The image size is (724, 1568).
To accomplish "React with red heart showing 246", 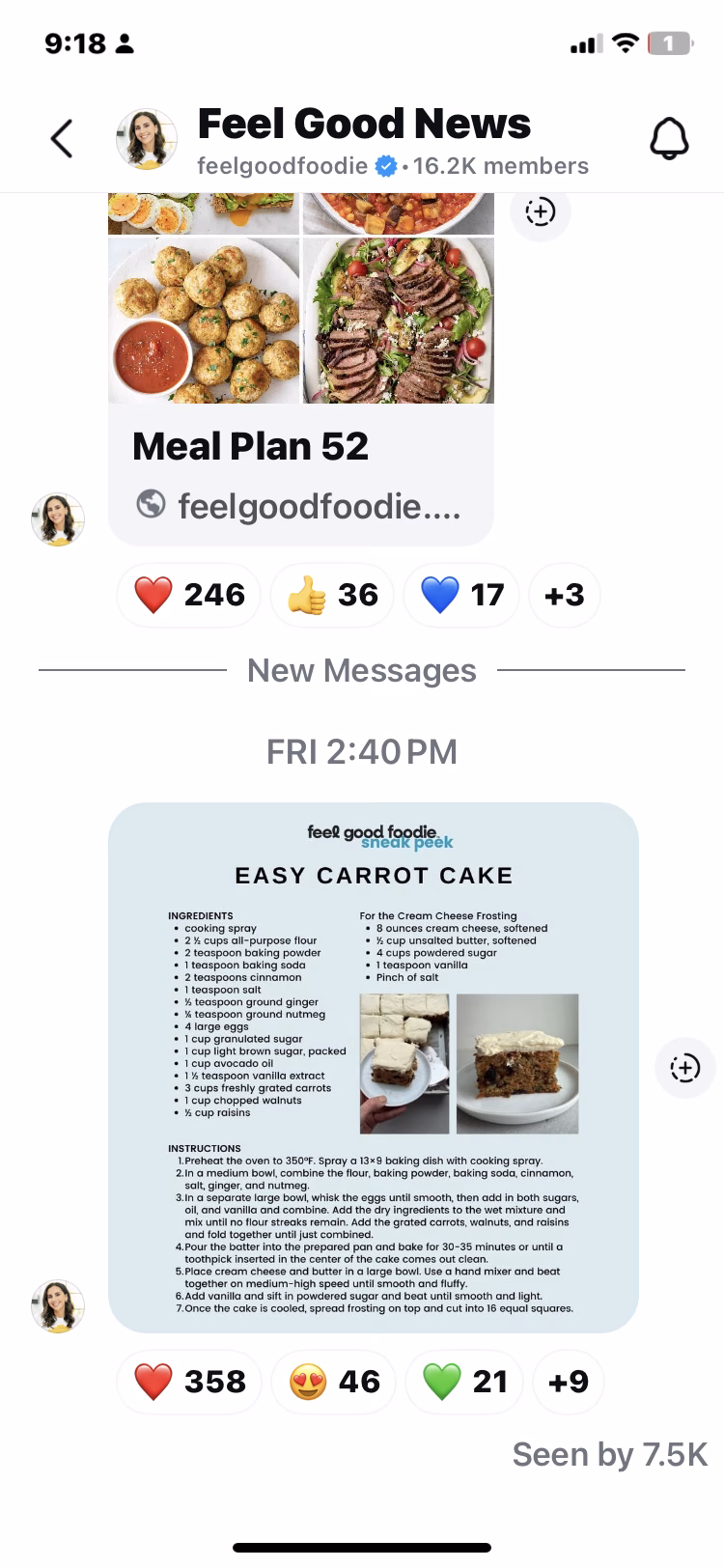I will pyautogui.click(x=189, y=595).
